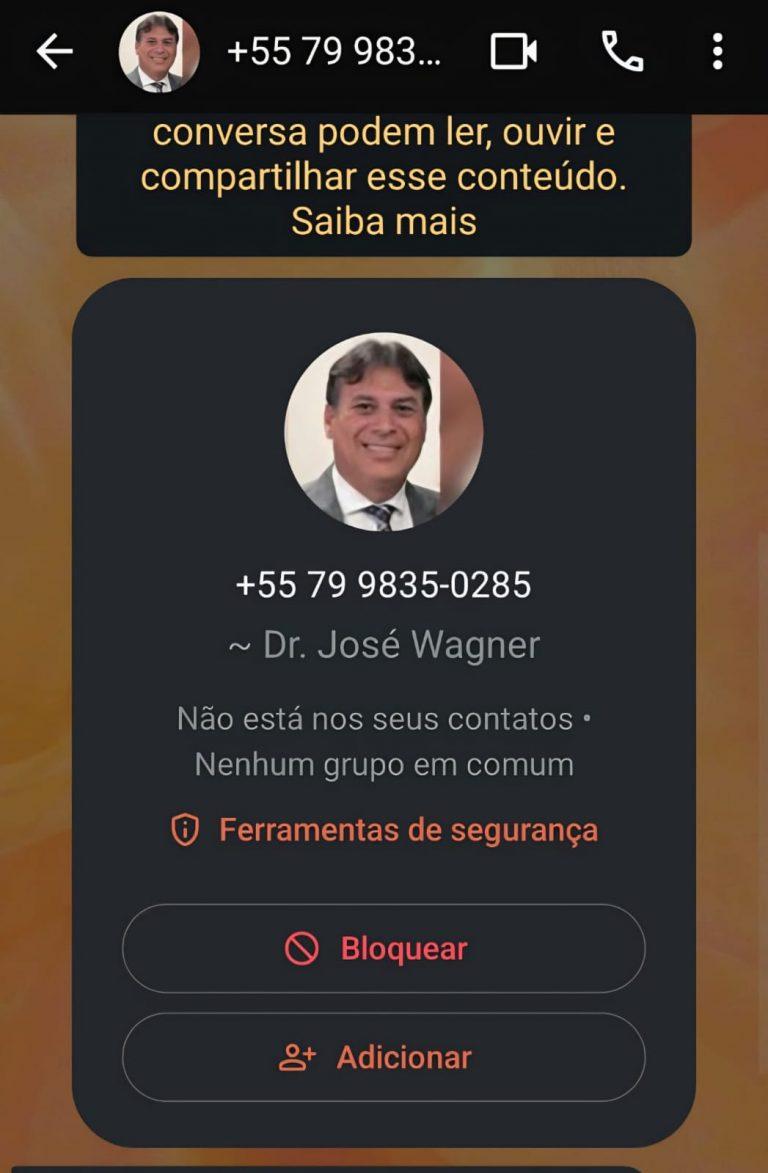This screenshot has width=768, height=1173.
Task: Add the number via Adicionar
Action: (383, 1058)
